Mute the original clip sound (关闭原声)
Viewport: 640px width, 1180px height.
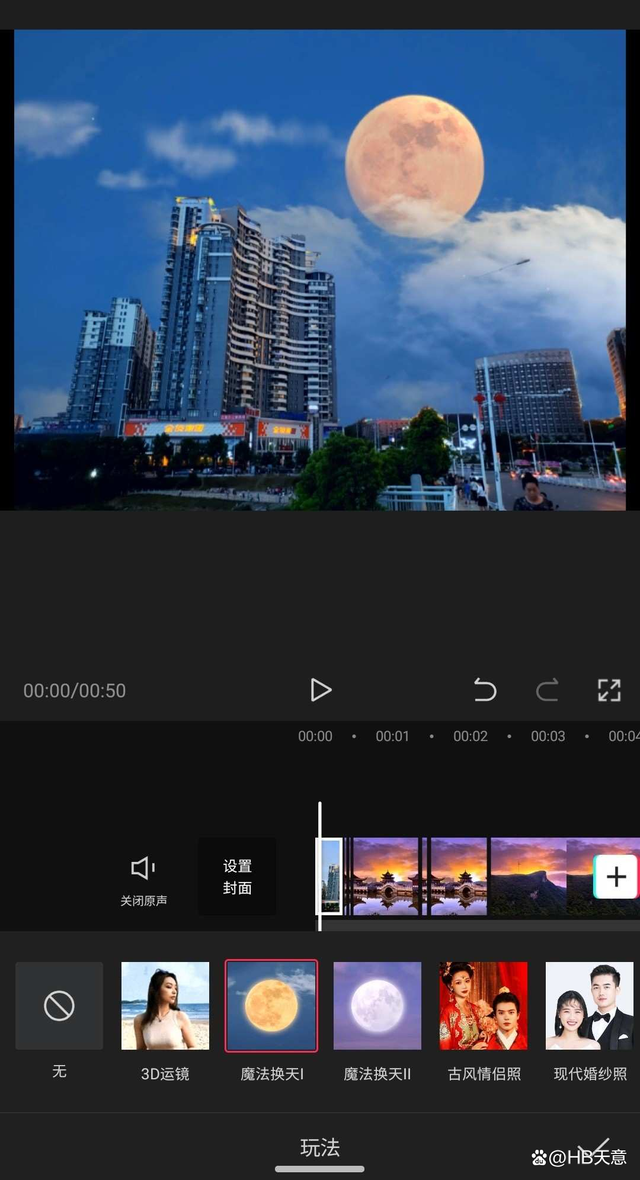pos(144,879)
